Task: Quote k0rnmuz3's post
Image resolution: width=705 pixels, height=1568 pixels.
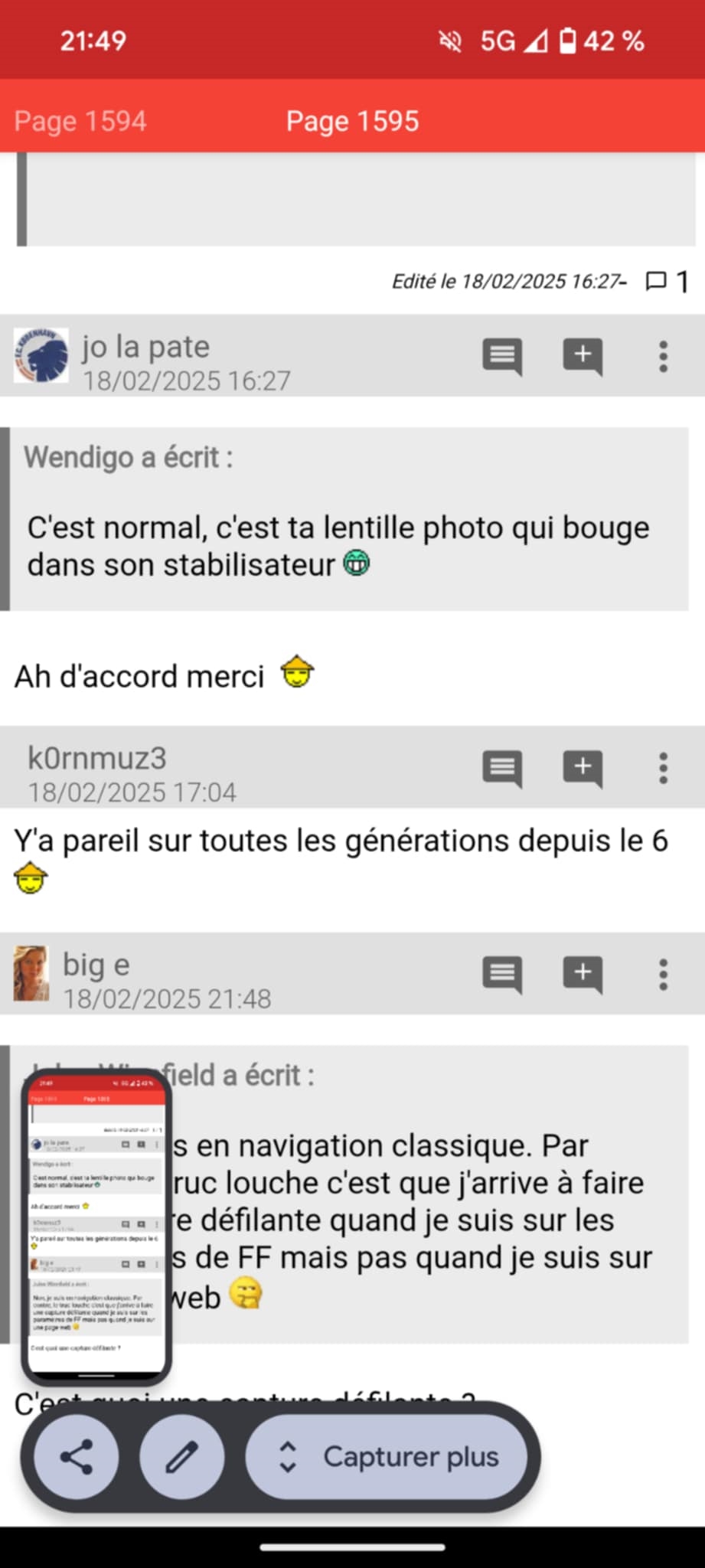Action: click(x=502, y=768)
